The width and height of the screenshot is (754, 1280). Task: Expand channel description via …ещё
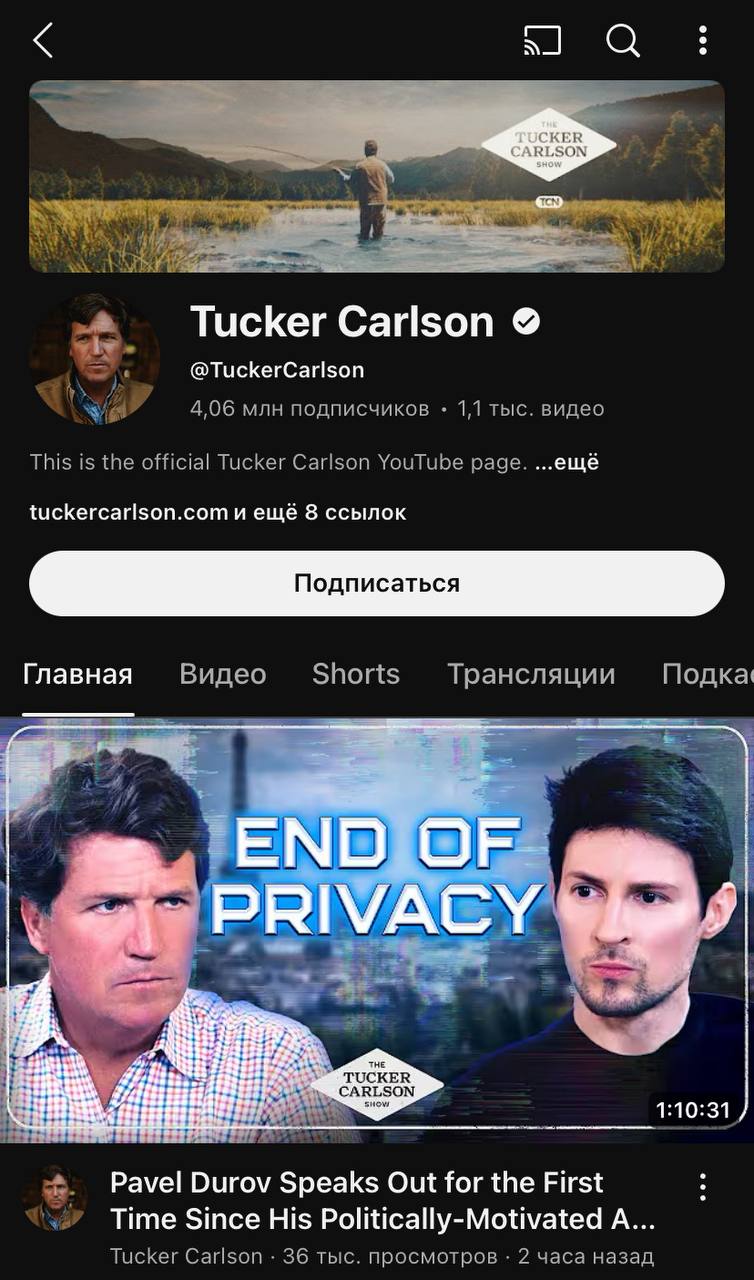(x=566, y=463)
